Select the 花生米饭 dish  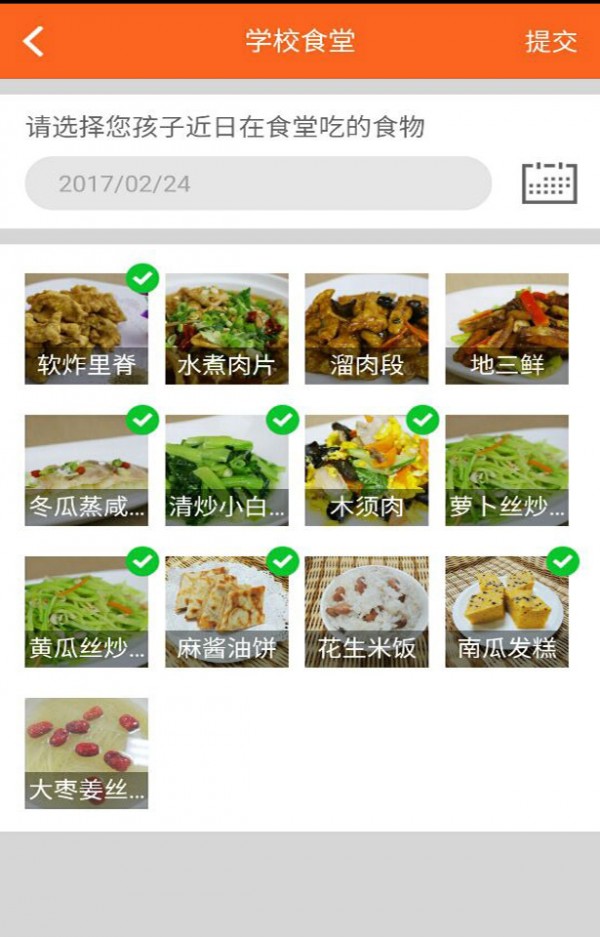pos(367,612)
